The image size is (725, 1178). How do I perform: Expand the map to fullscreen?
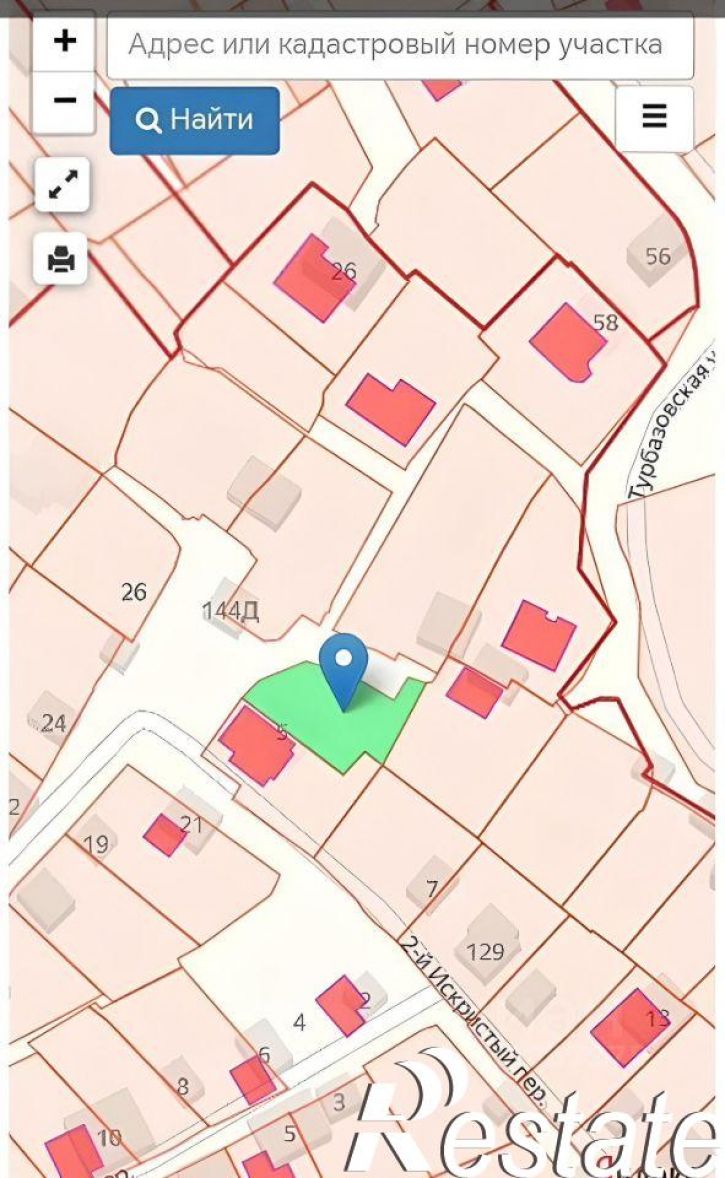[62, 184]
